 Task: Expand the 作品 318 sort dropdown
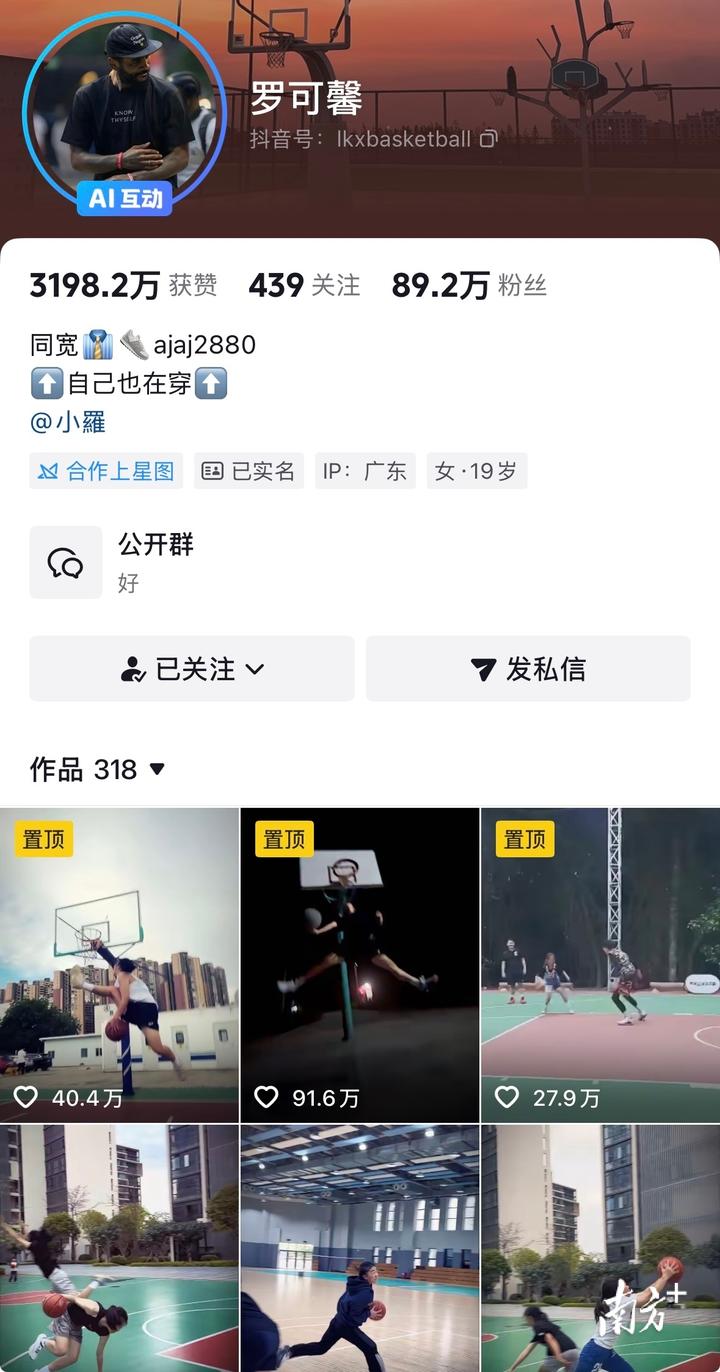click(98, 769)
